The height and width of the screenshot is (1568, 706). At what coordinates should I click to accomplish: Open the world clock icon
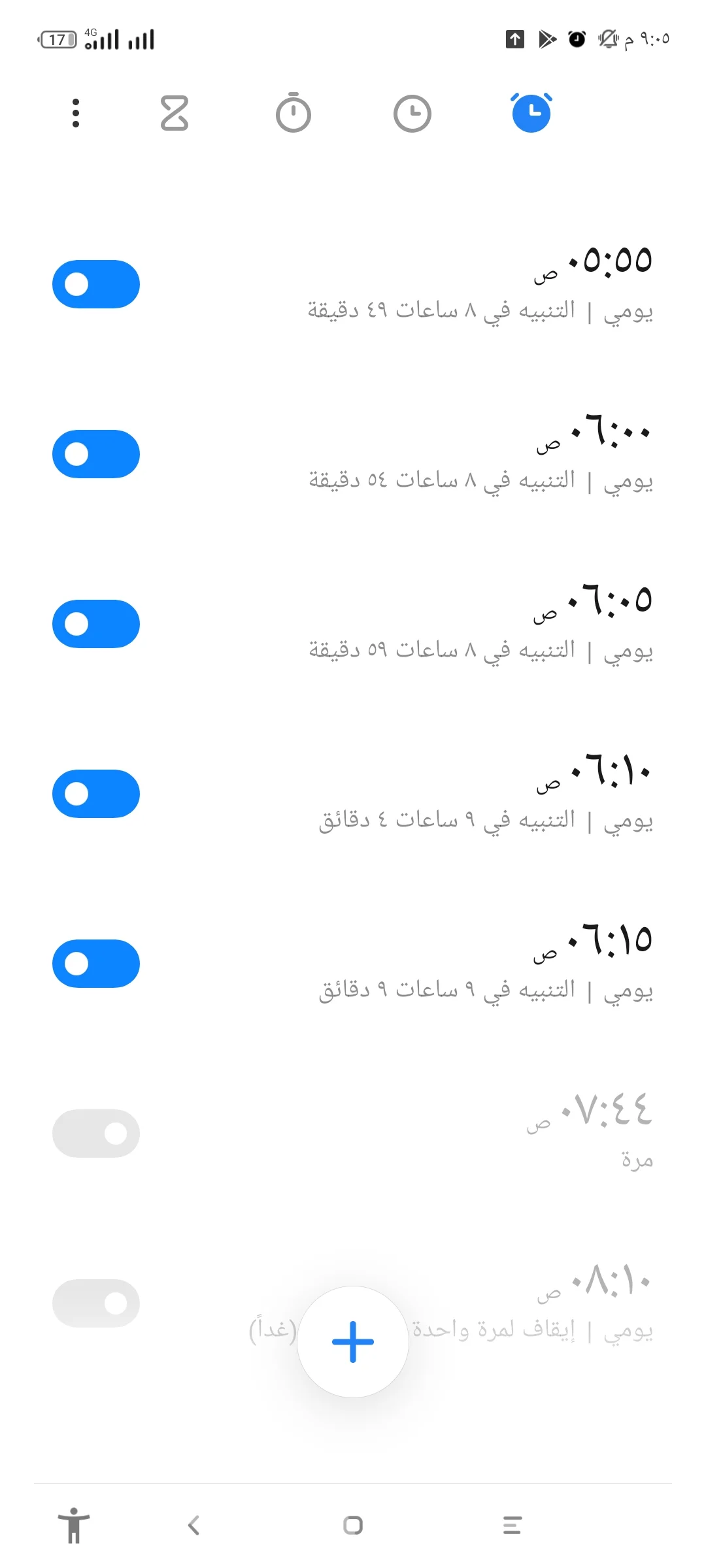tap(411, 112)
